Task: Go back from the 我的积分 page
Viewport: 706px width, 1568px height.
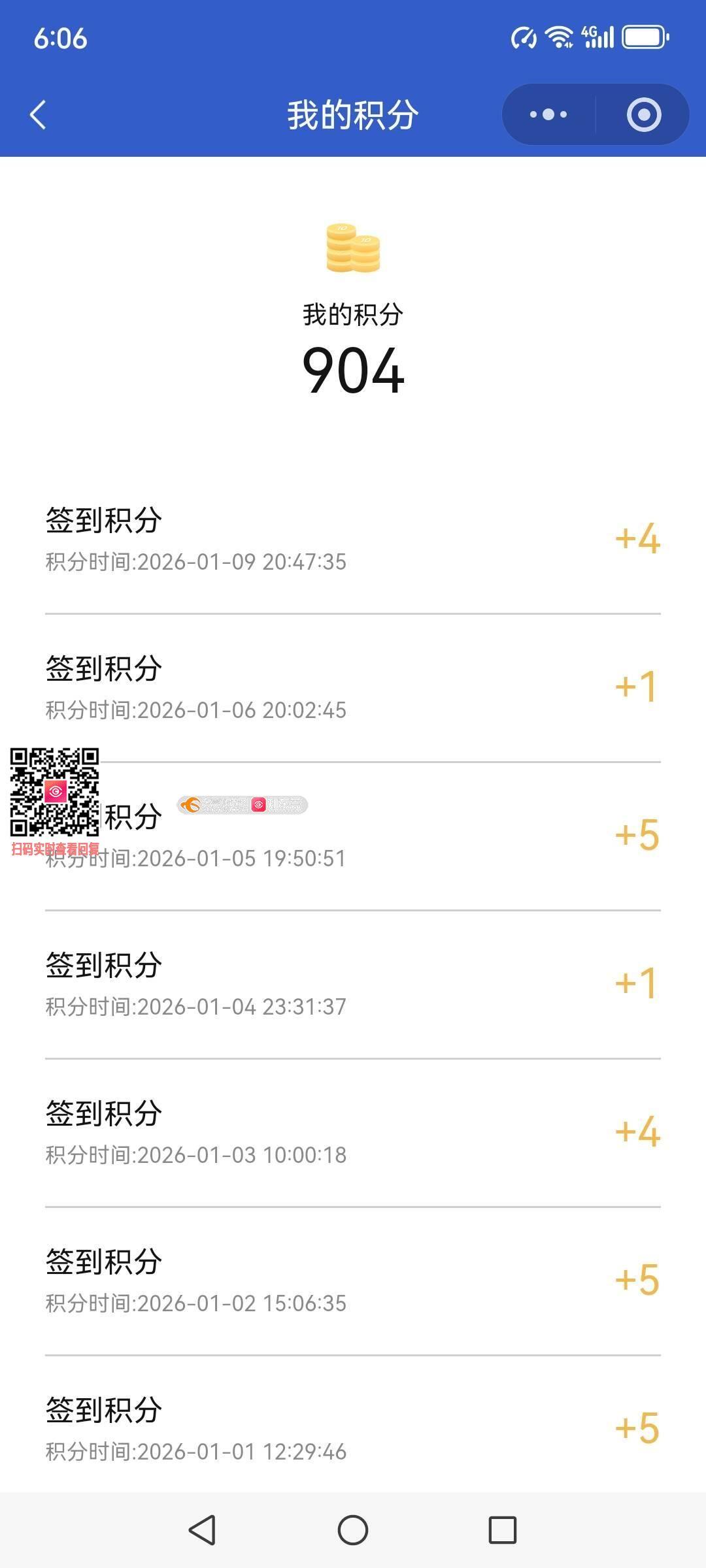Action: pos(39,115)
